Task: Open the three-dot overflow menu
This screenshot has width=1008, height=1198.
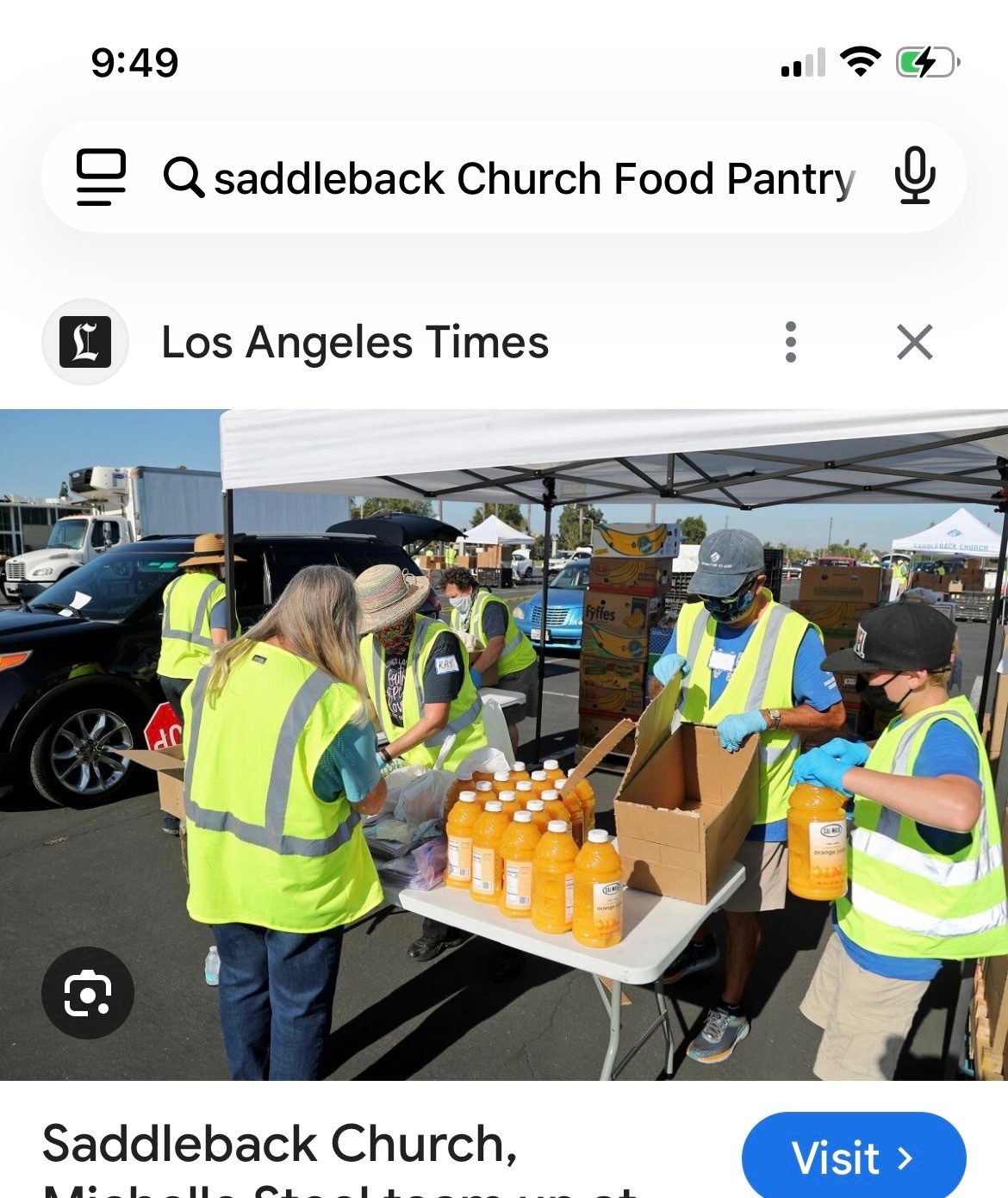Action: click(x=791, y=342)
